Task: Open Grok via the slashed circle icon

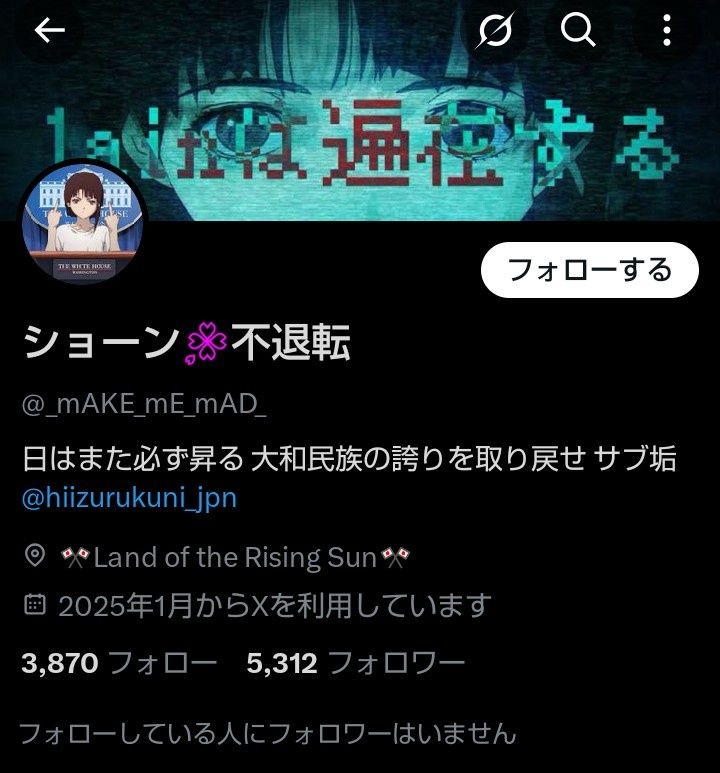Action: coord(495,31)
